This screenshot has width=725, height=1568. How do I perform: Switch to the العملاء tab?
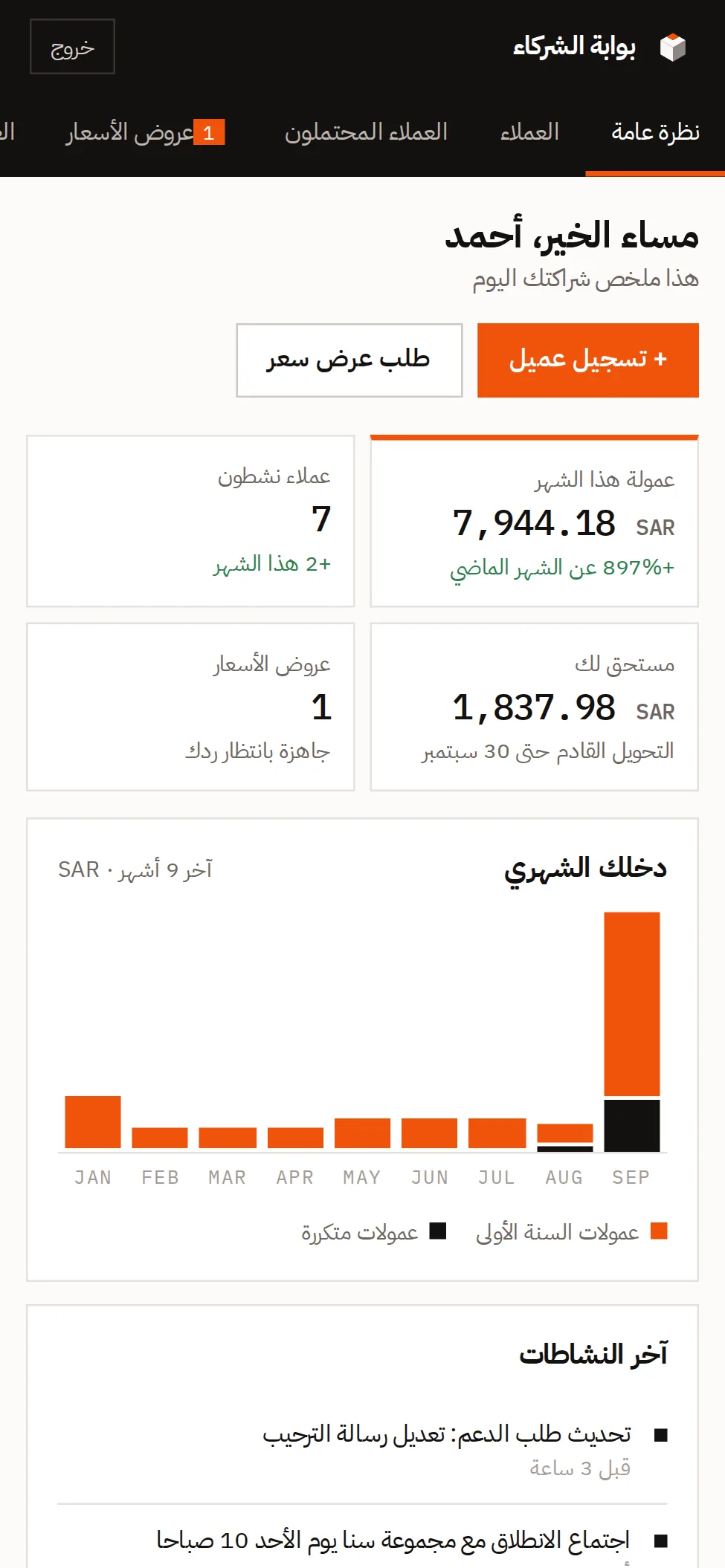[x=529, y=132]
